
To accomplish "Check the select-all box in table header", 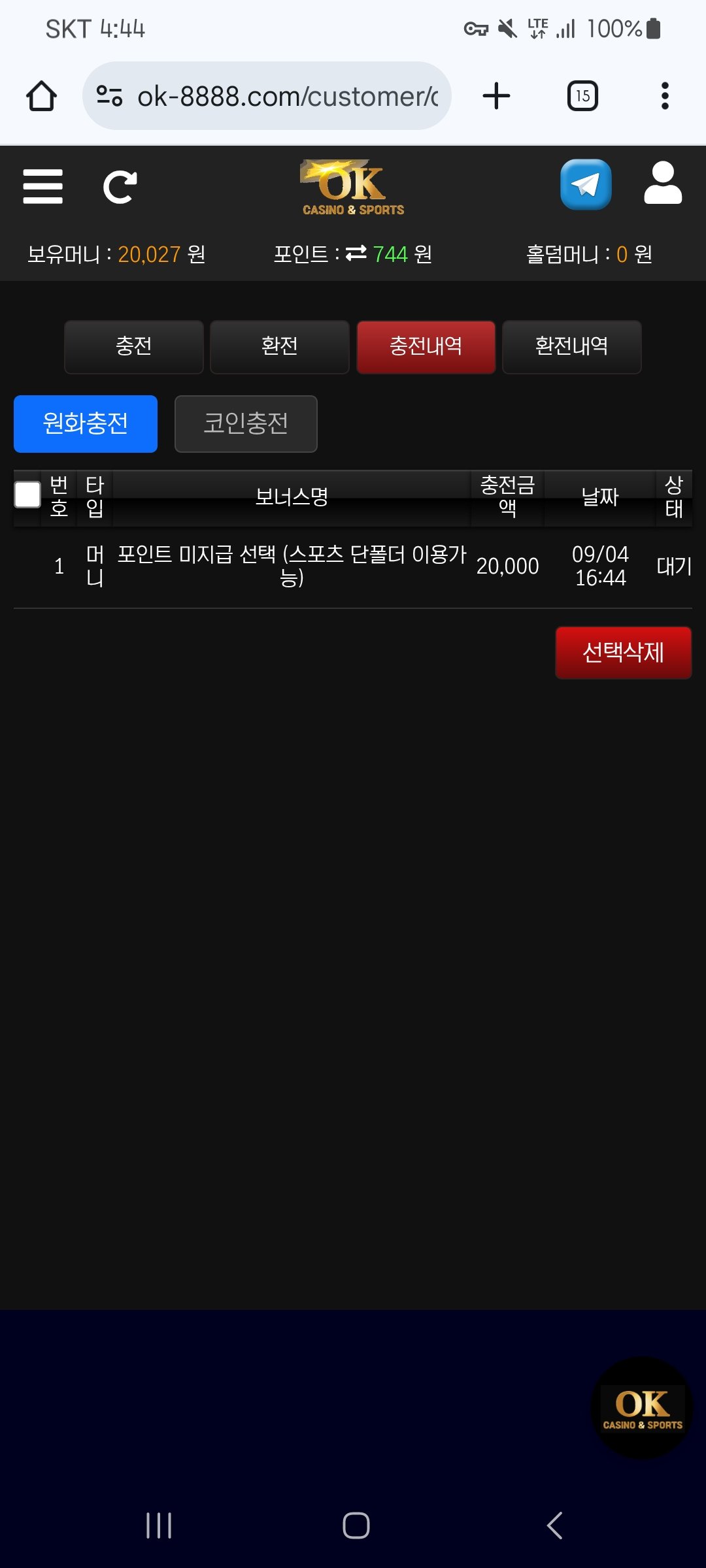I will [27, 495].
